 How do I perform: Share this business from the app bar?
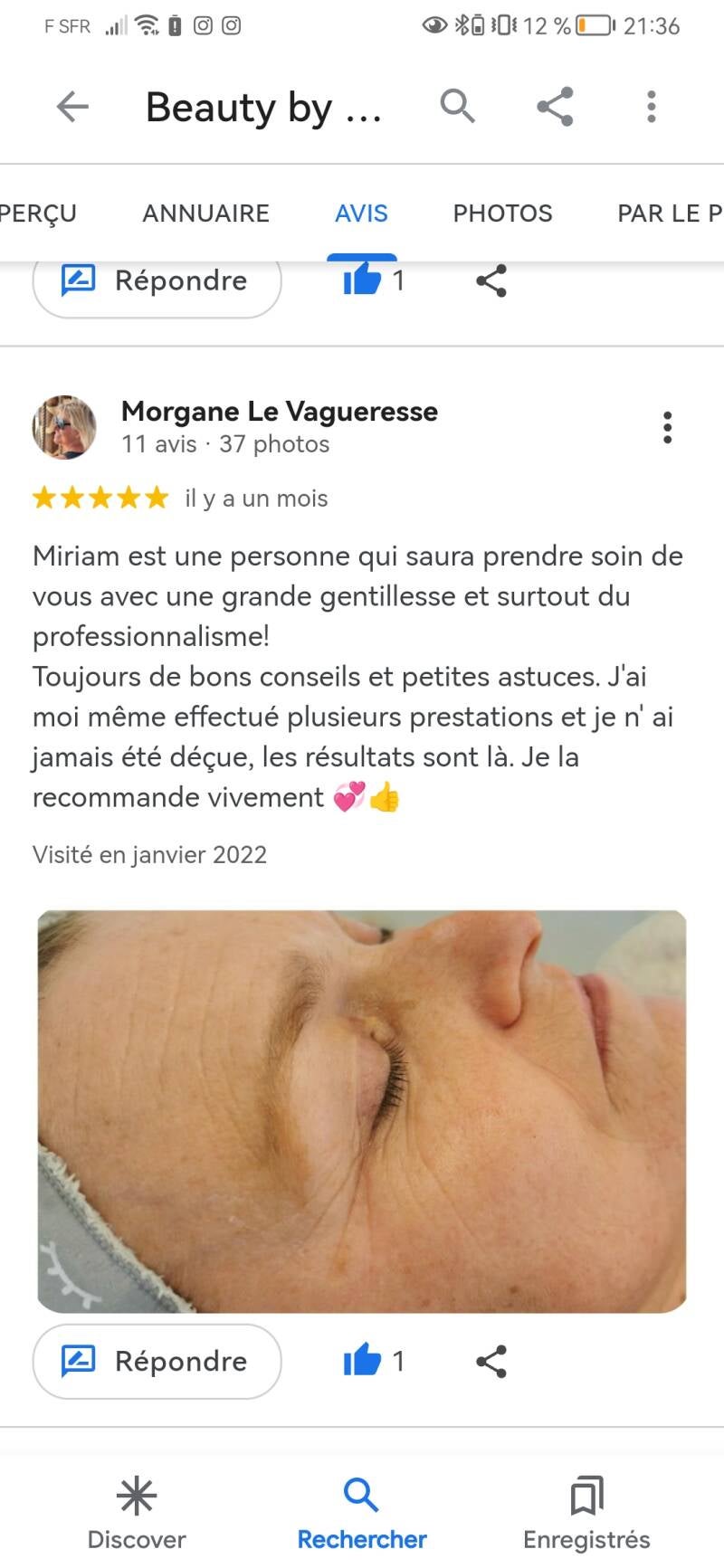pyautogui.click(x=555, y=107)
